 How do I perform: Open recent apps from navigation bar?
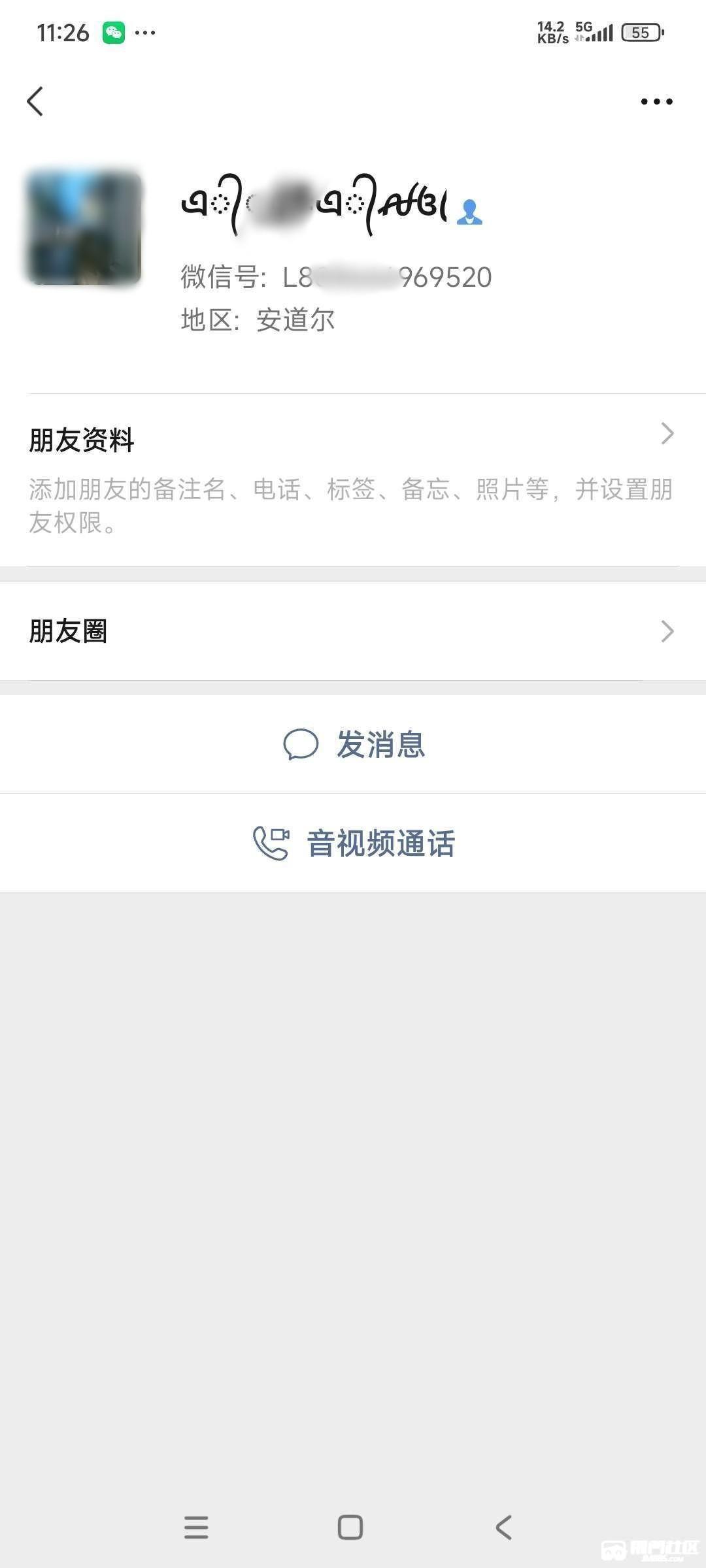coord(196,1527)
